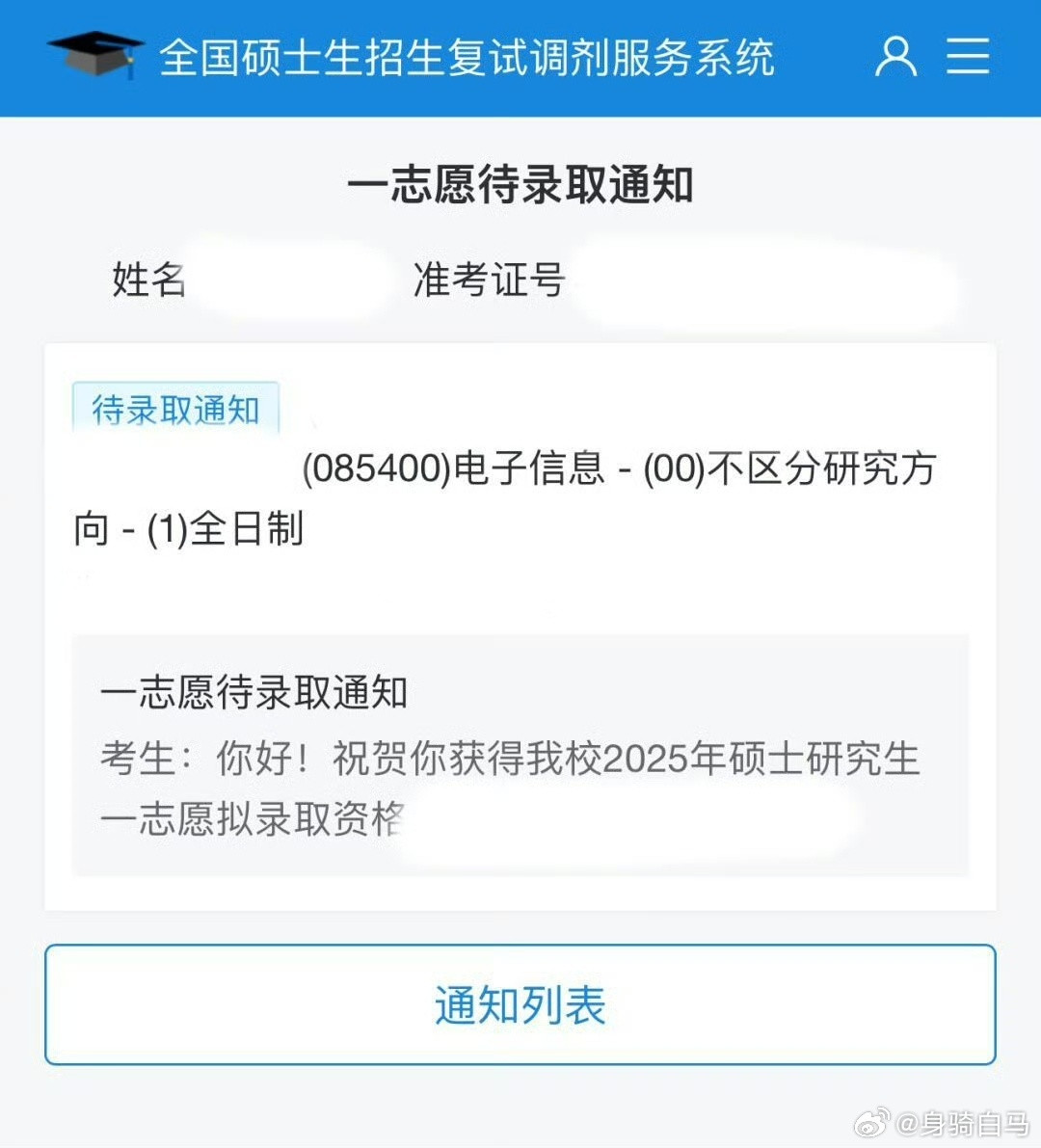Viewport: 1041px width, 1148px height.
Task: Open the notice list via 通知列表
Action: click(520, 1004)
